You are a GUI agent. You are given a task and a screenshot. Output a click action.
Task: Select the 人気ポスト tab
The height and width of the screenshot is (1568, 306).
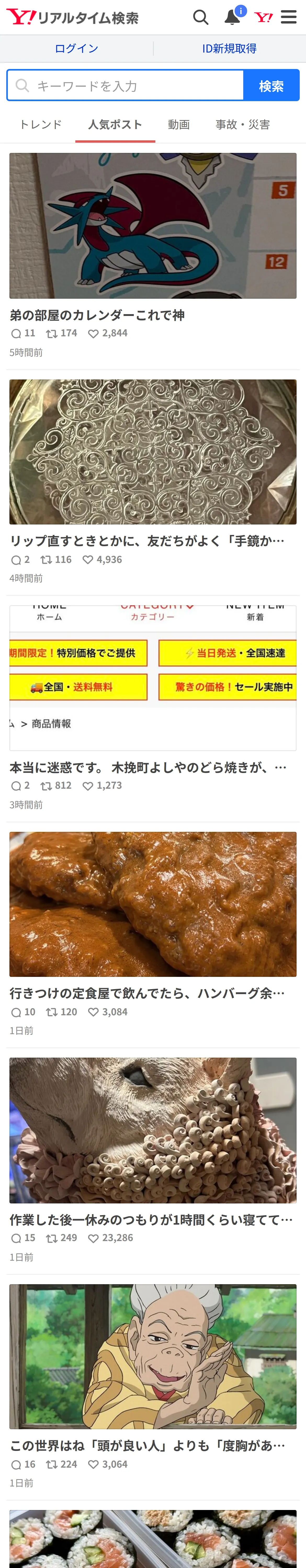pos(115,125)
